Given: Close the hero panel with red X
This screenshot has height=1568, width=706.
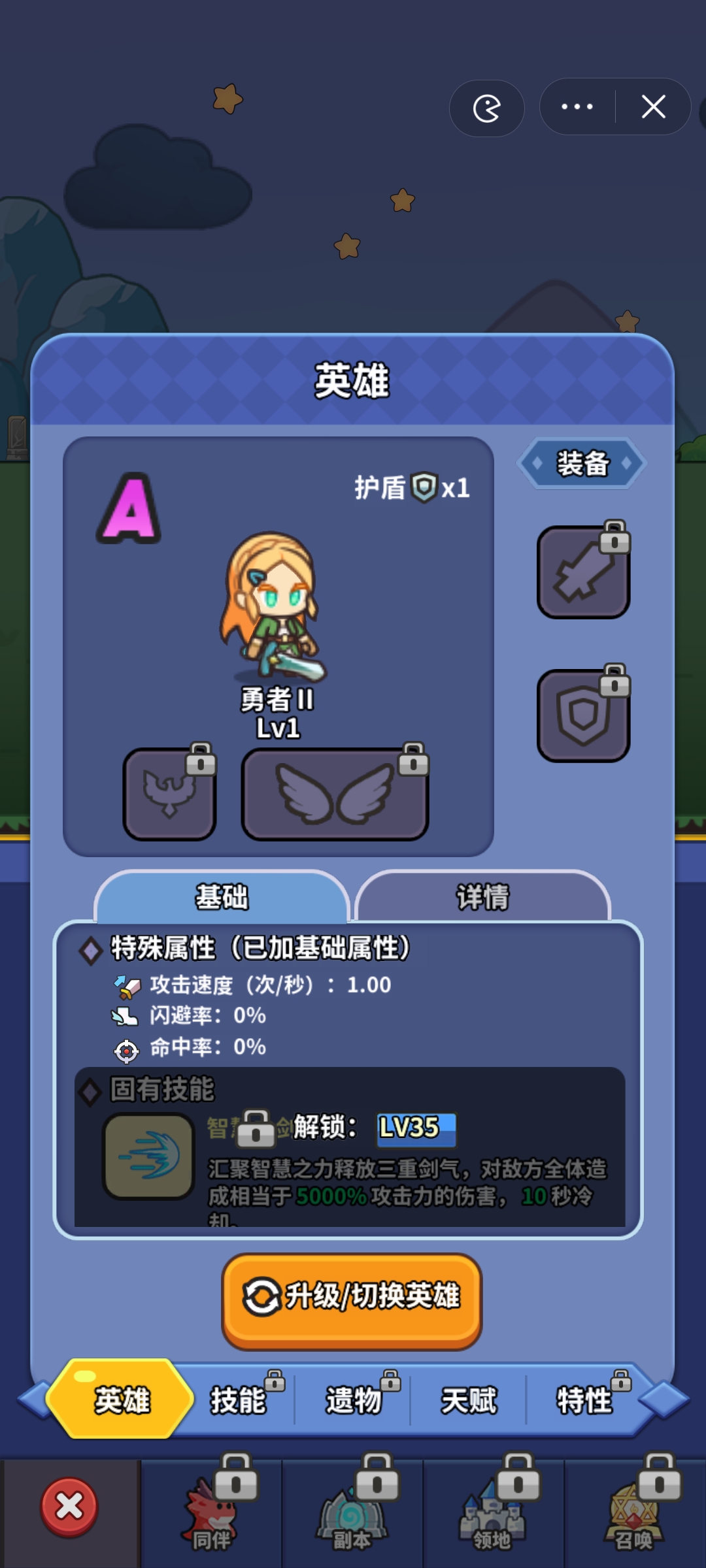Looking at the screenshot, I should 69,1507.
